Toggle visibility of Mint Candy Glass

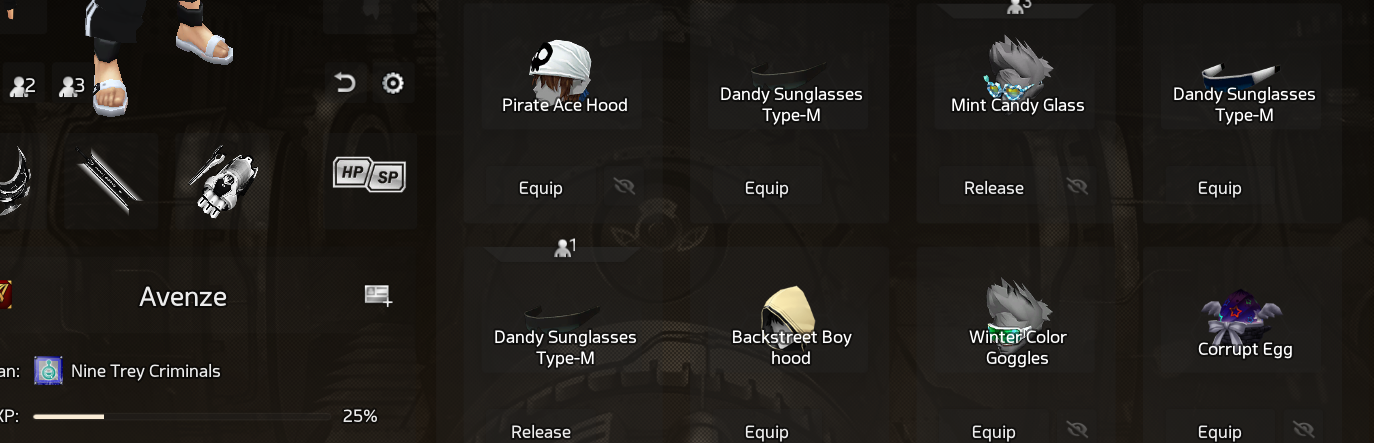coord(1077,187)
